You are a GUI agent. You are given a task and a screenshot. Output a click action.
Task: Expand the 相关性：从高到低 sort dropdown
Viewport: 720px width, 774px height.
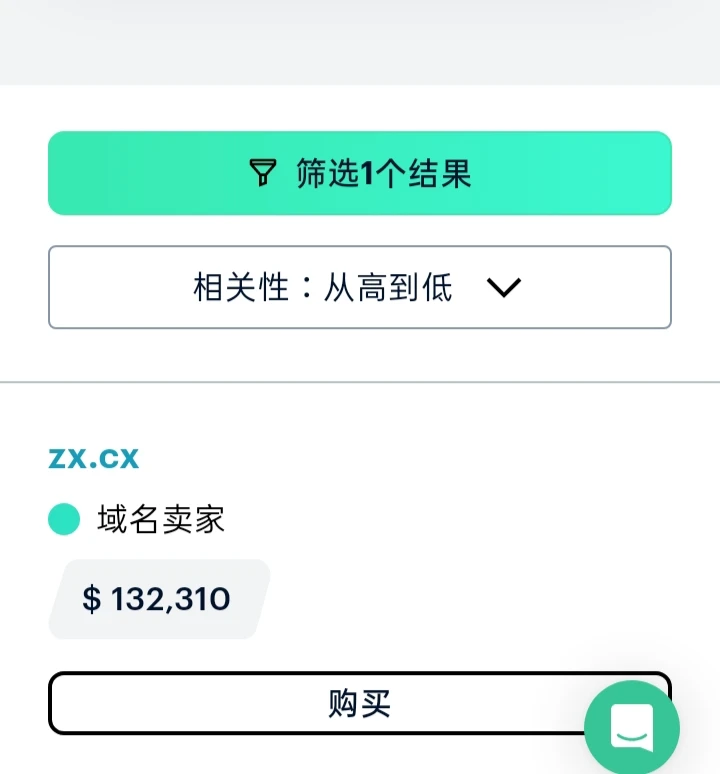click(360, 287)
